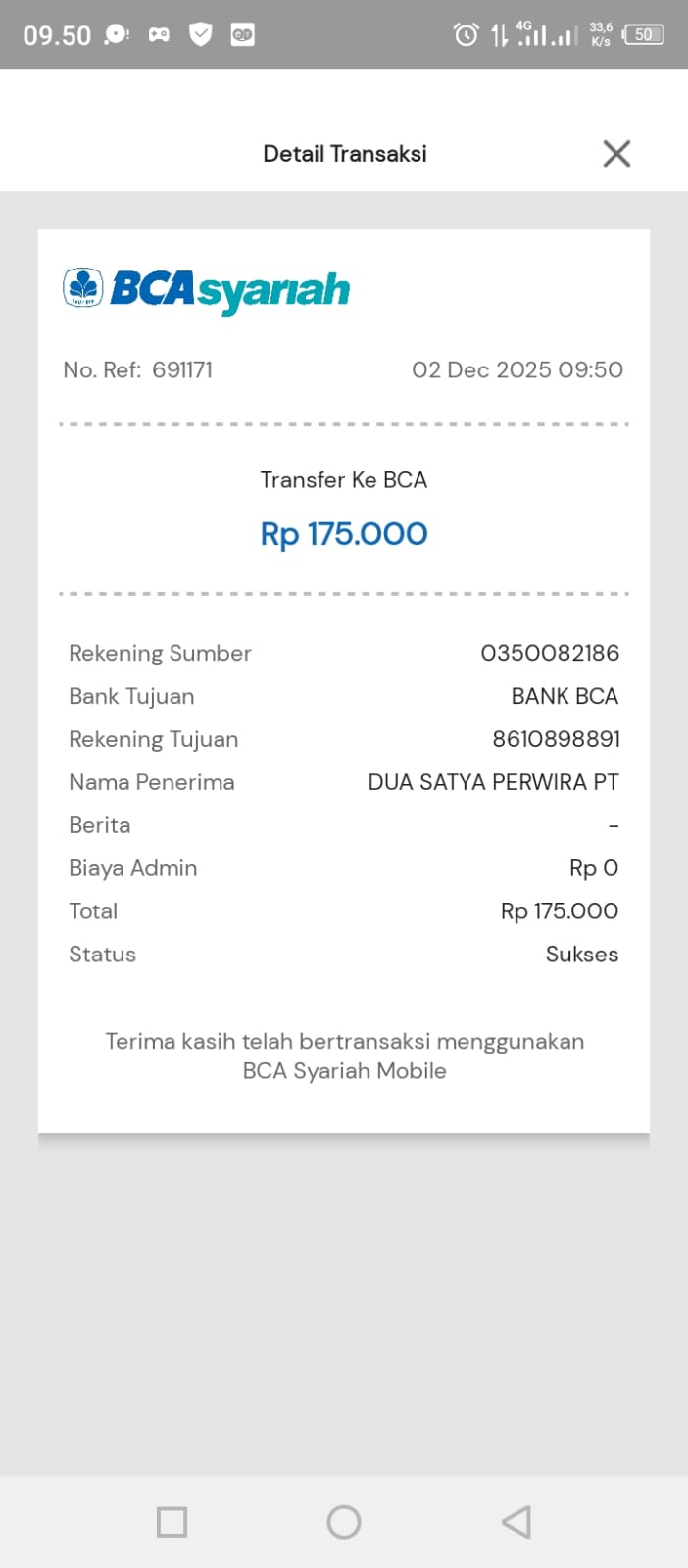
Task: Go to the home screen
Action: coord(344,1522)
